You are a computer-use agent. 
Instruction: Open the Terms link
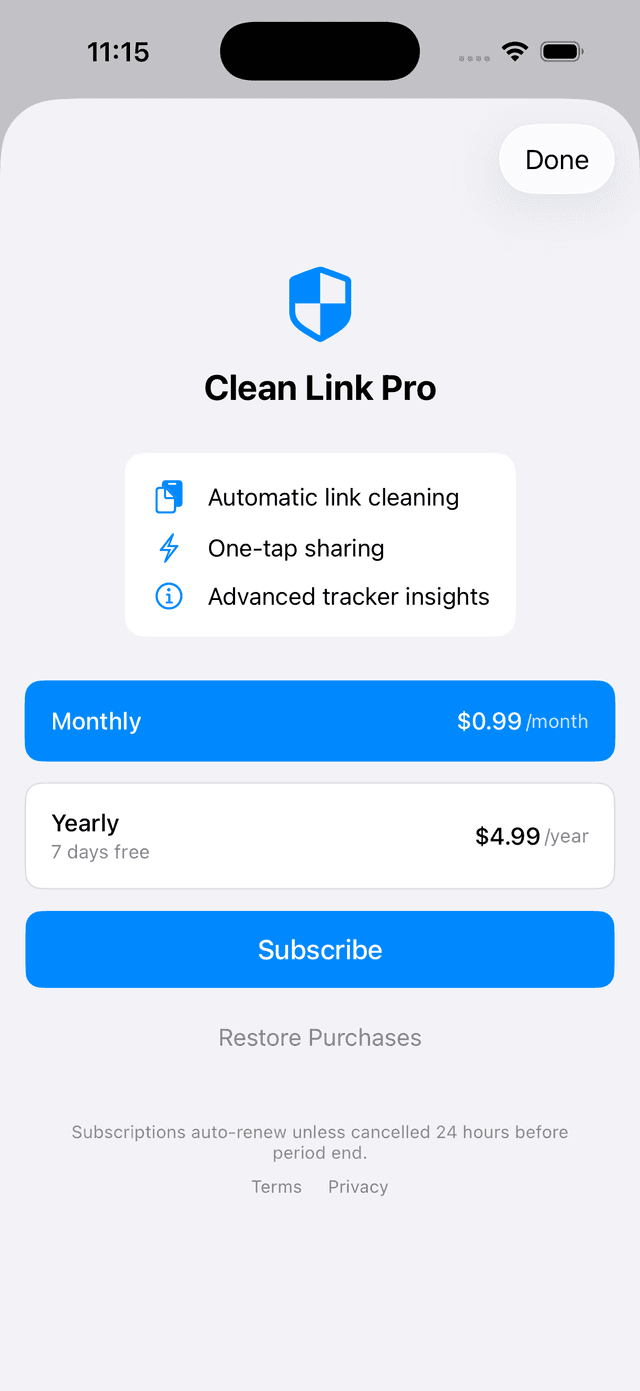(x=276, y=1187)
